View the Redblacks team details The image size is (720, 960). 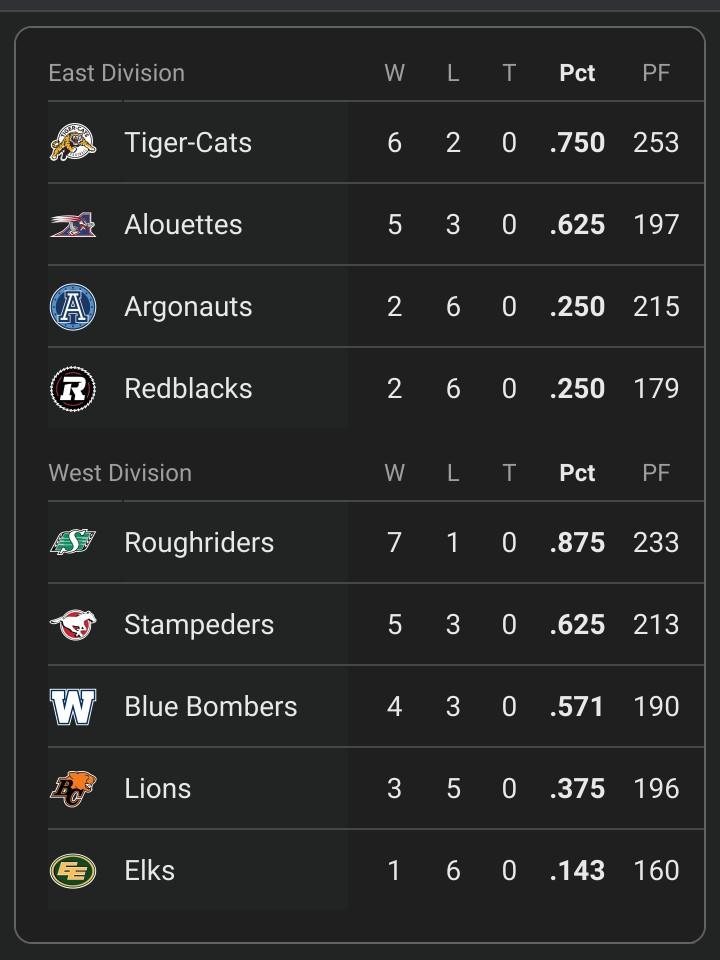click(x=188, y=389)
